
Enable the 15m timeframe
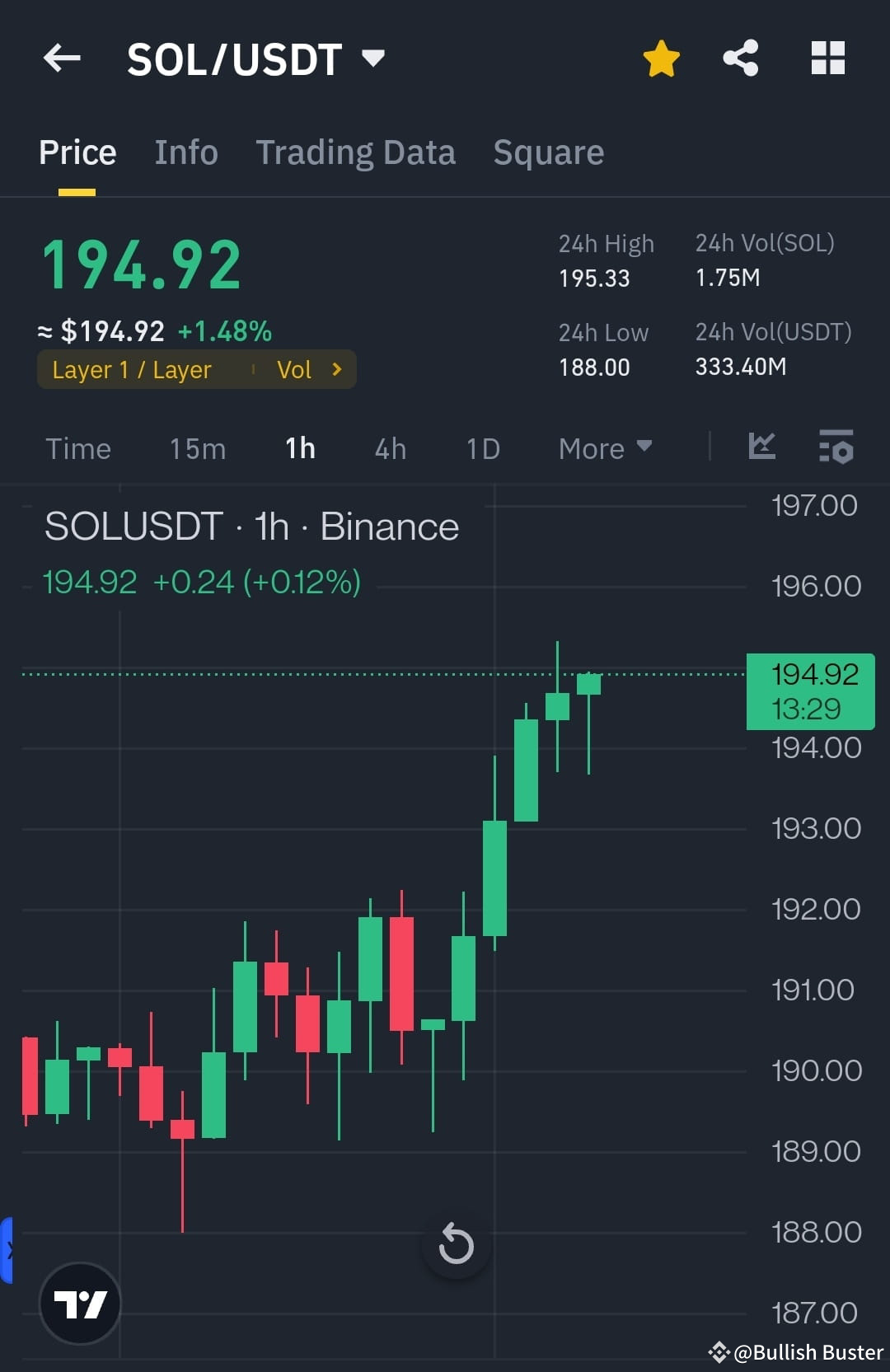click(x=197, y=447)
